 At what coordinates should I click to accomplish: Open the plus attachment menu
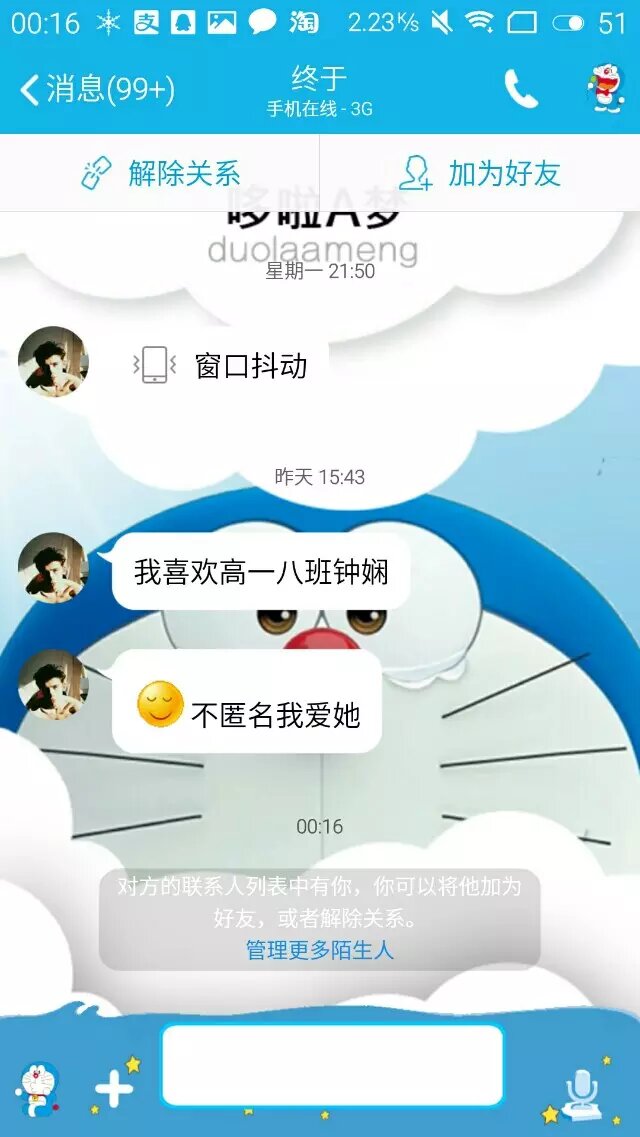coord(114,1088)
